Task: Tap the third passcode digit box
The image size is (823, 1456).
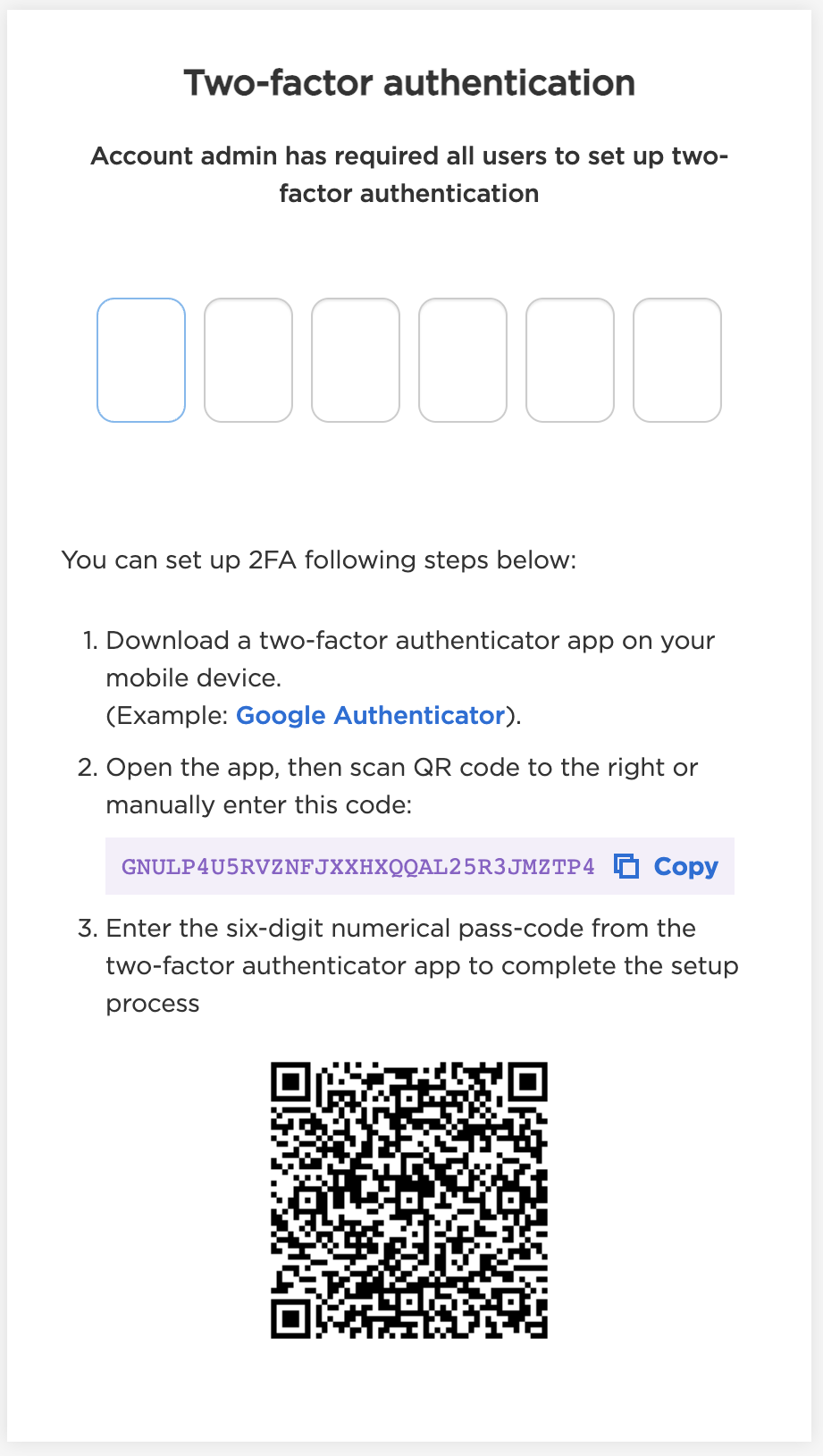Action: pos(356,360)
